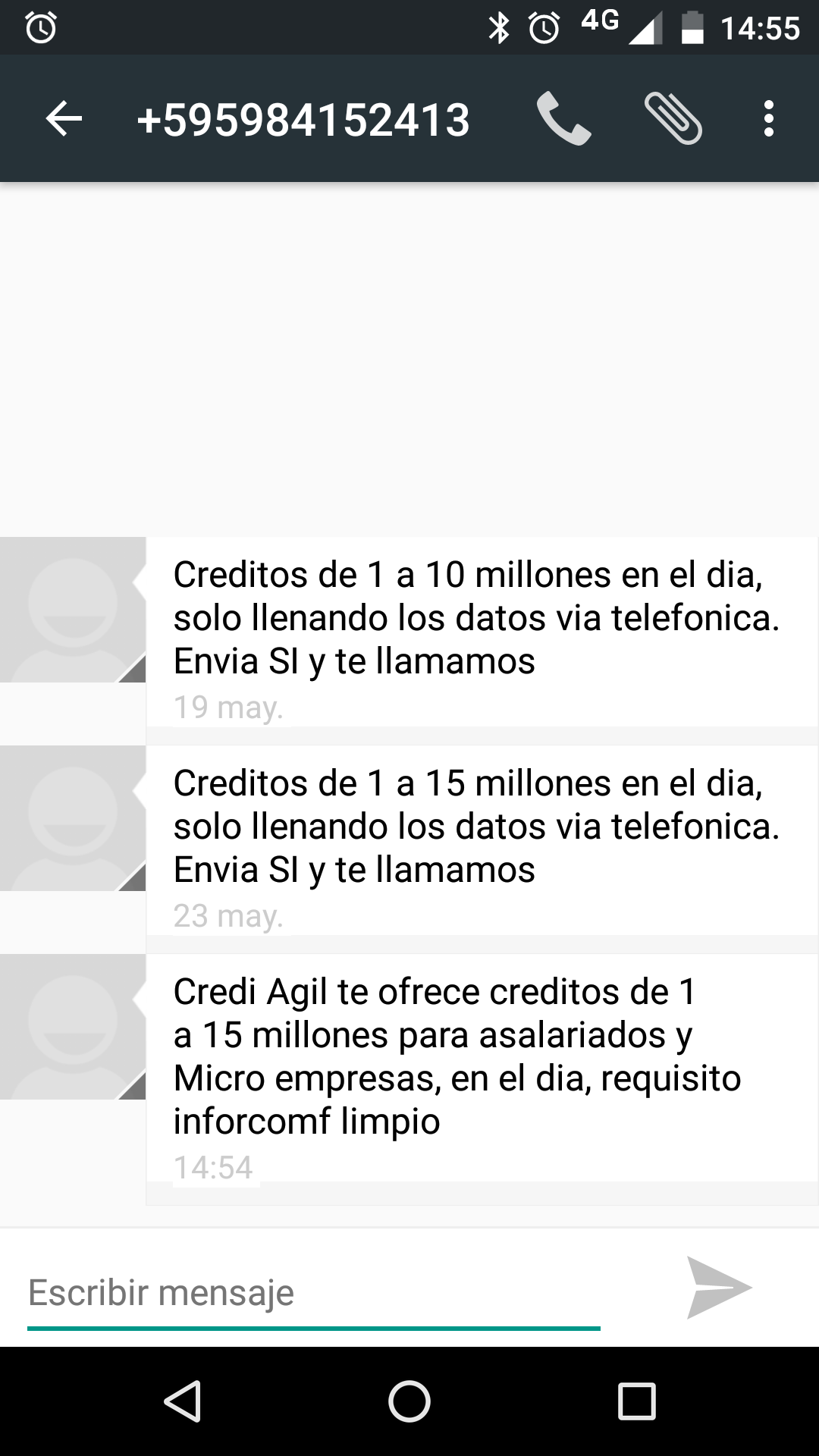This screenshot has width=819, height=1456.
Task: Tap the contact avatar beside the 23 may. message
Action: point(73,818)
